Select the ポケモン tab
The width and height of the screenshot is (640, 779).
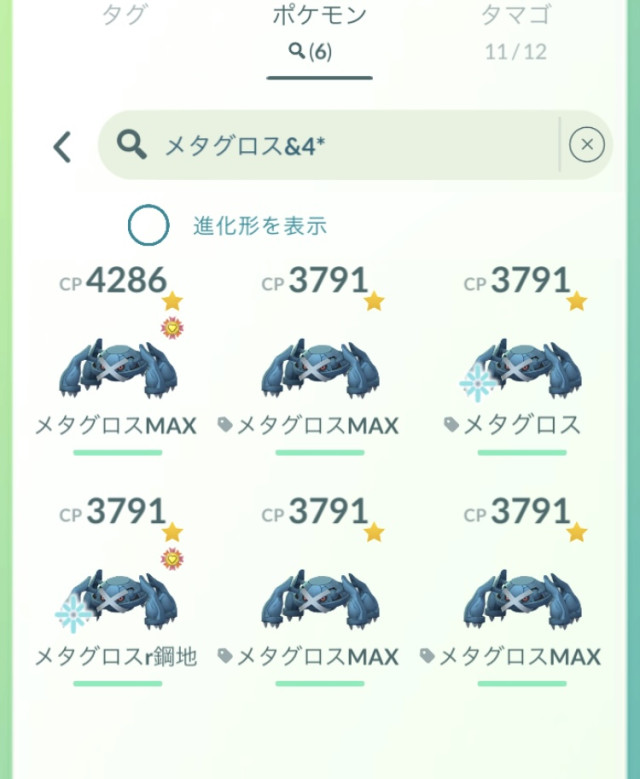(x=319, y=30)
